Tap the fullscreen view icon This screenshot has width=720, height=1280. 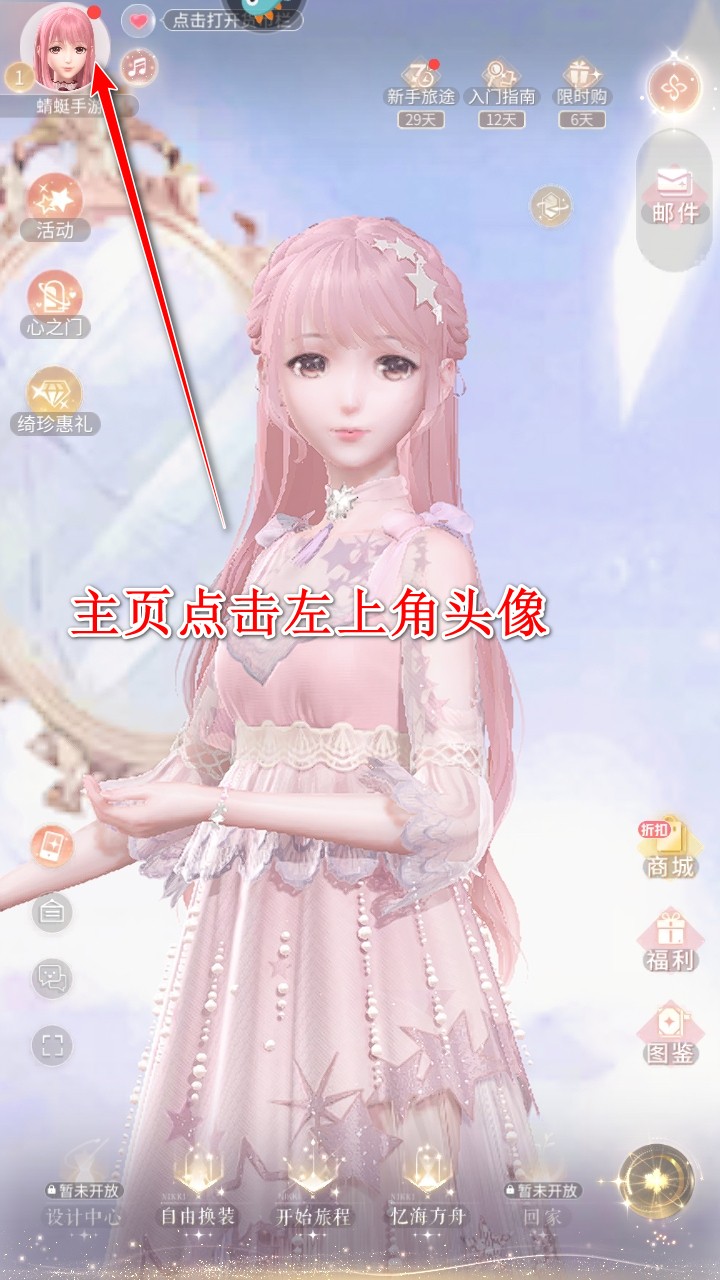pyautogui.click(x=52, y=1046)
